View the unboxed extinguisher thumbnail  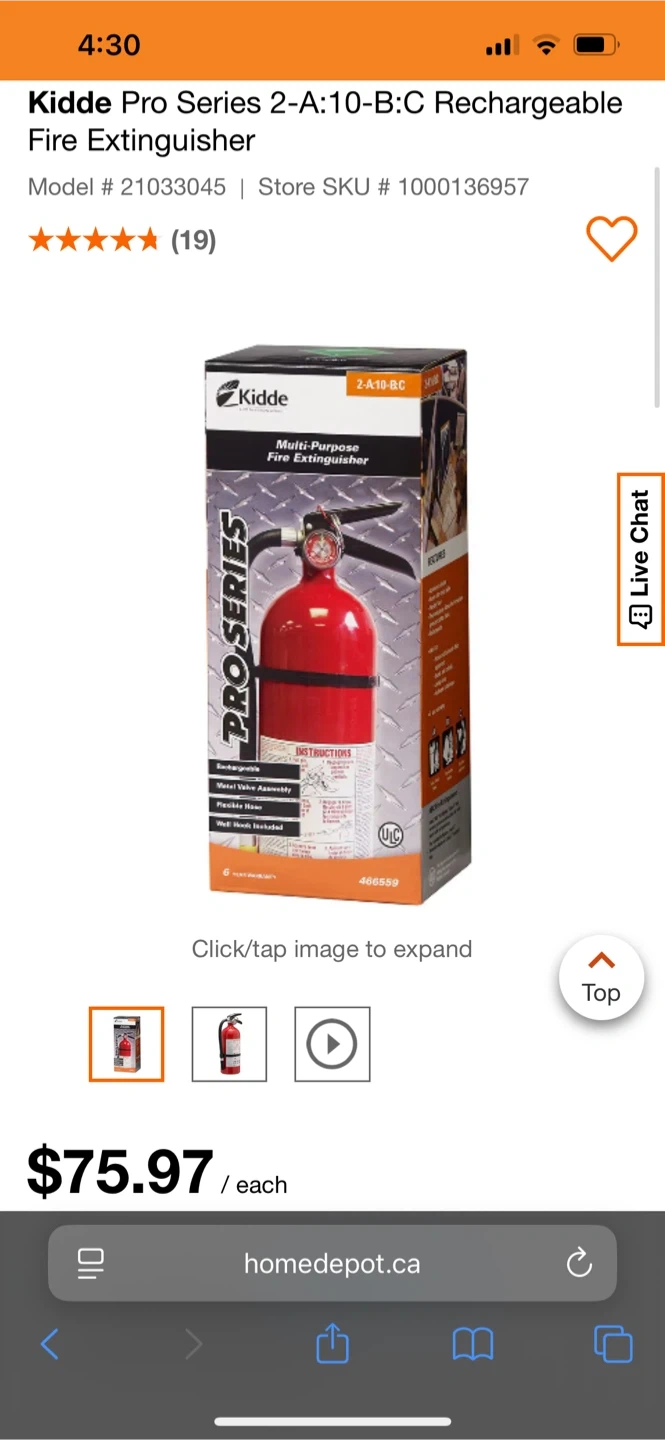pyautogui.click(x=230, y=1044)
